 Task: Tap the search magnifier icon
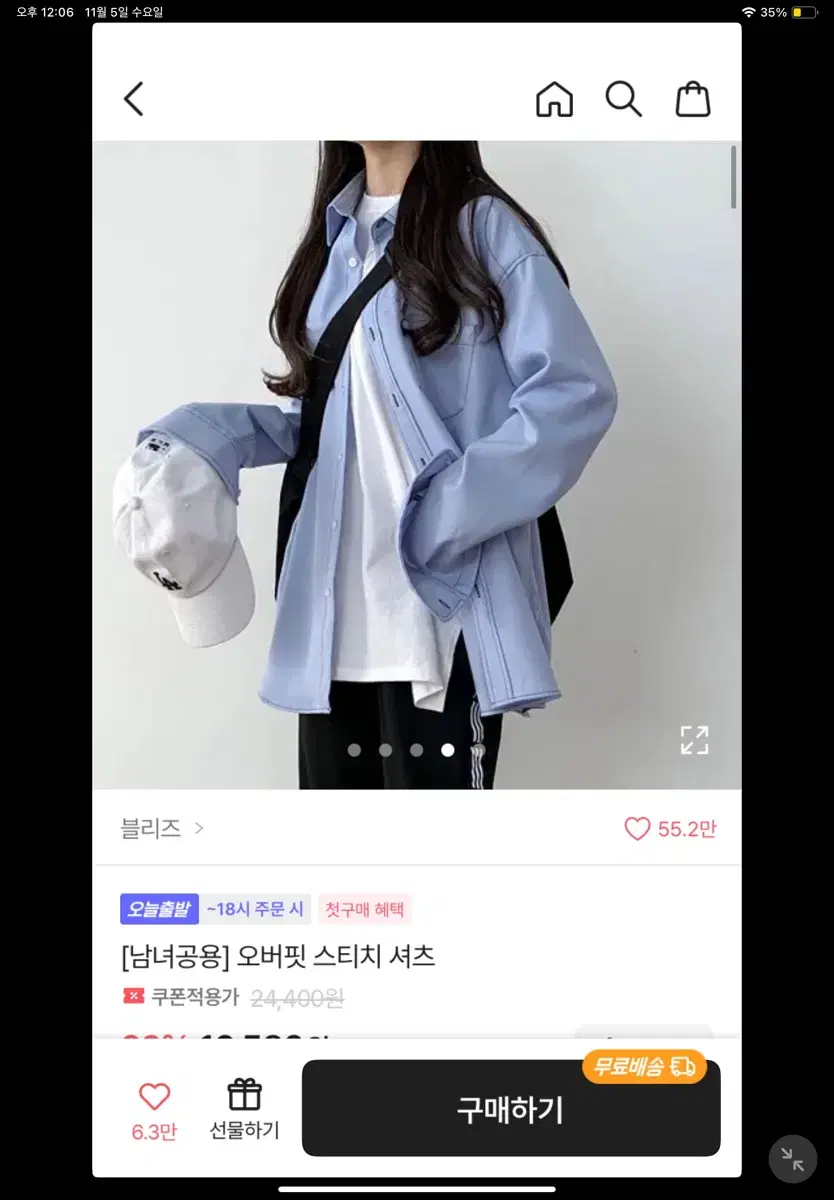(x=624, y=99)
